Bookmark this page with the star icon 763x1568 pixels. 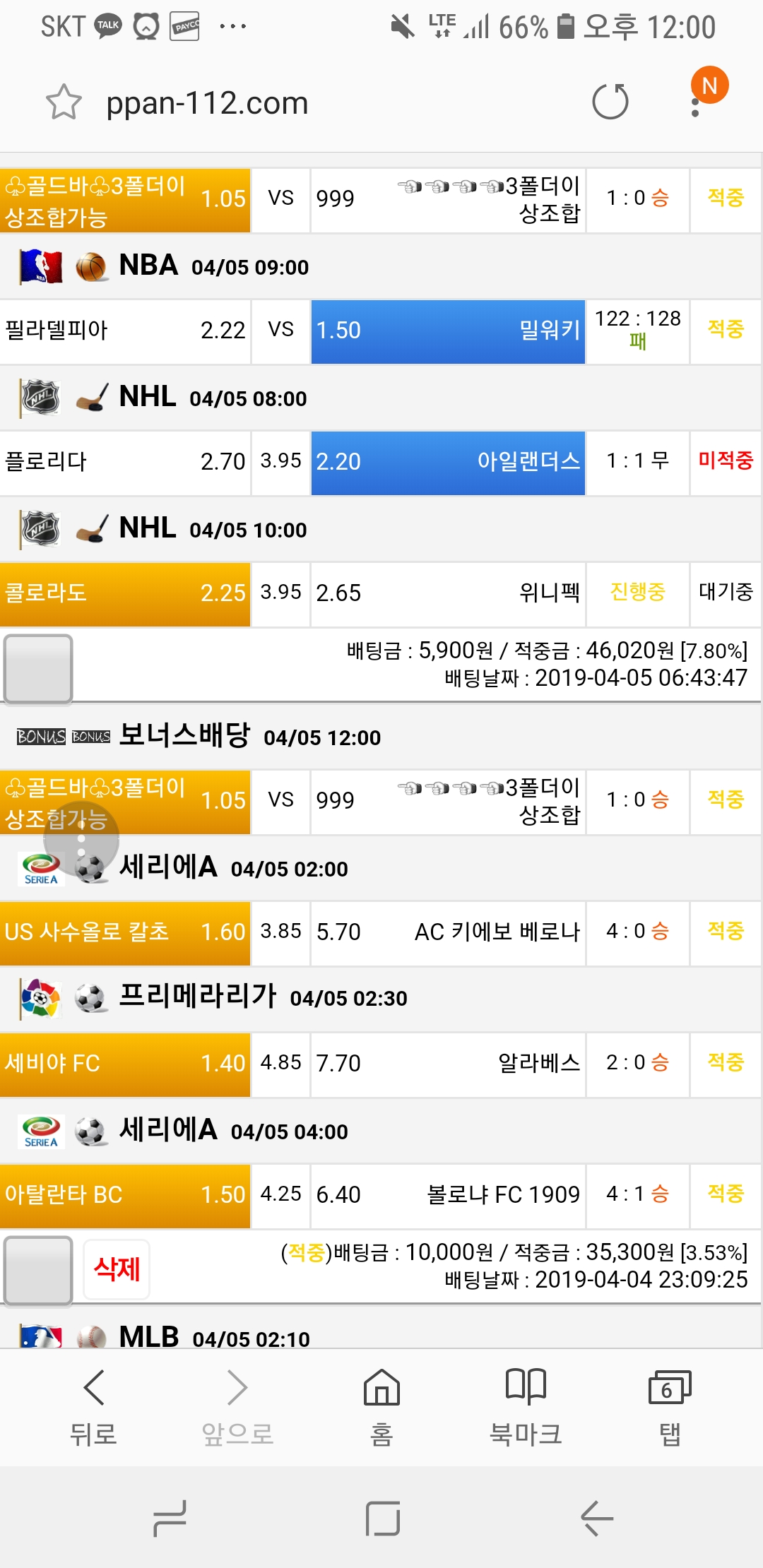coord(64,102)
